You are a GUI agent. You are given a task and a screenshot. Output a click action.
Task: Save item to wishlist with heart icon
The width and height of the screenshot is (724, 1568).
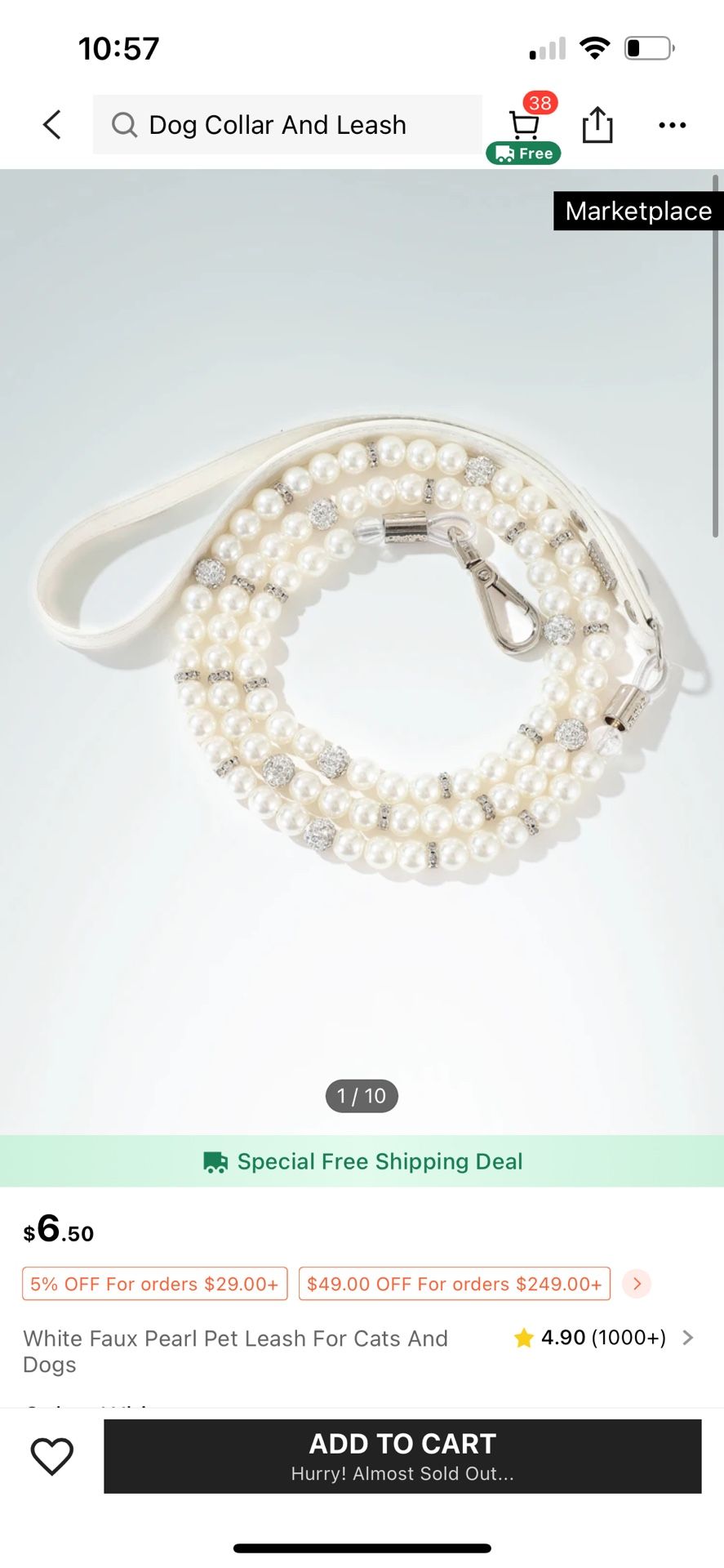pyautogui.click(x=52, y=1456)
